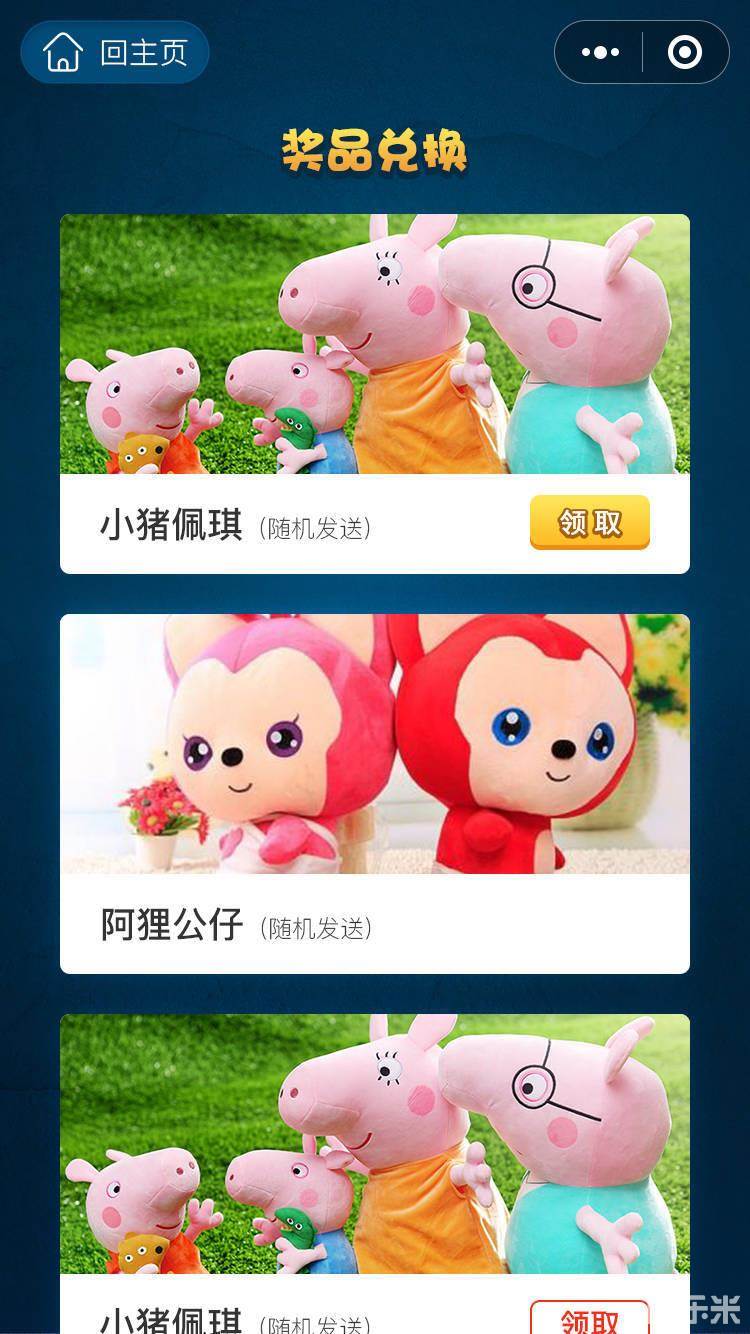Tap the outlined 领取 button on bottom card

589,1318
